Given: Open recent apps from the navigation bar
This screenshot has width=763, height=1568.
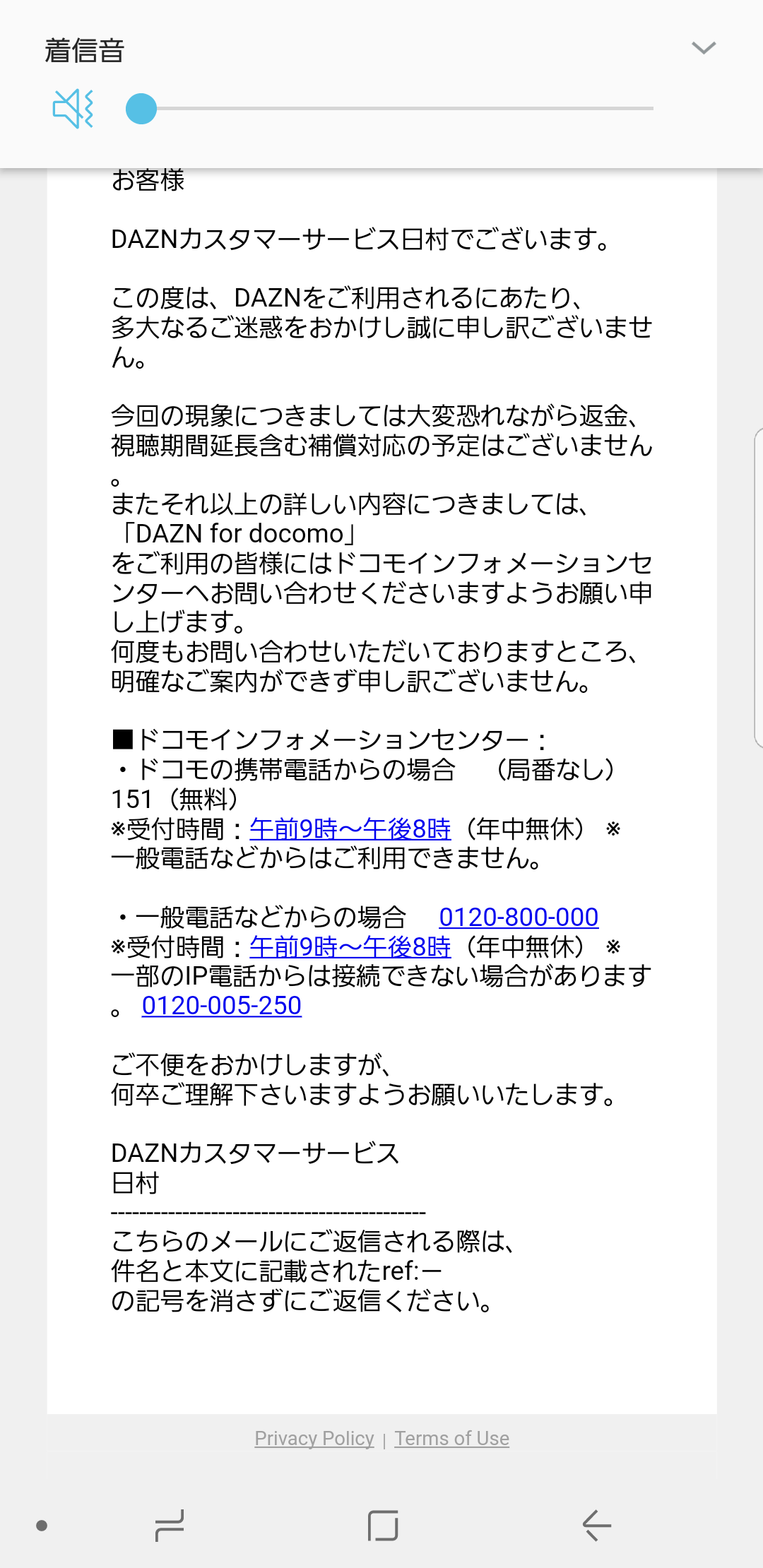Looking at the screenshot, I should (170, 1525).
